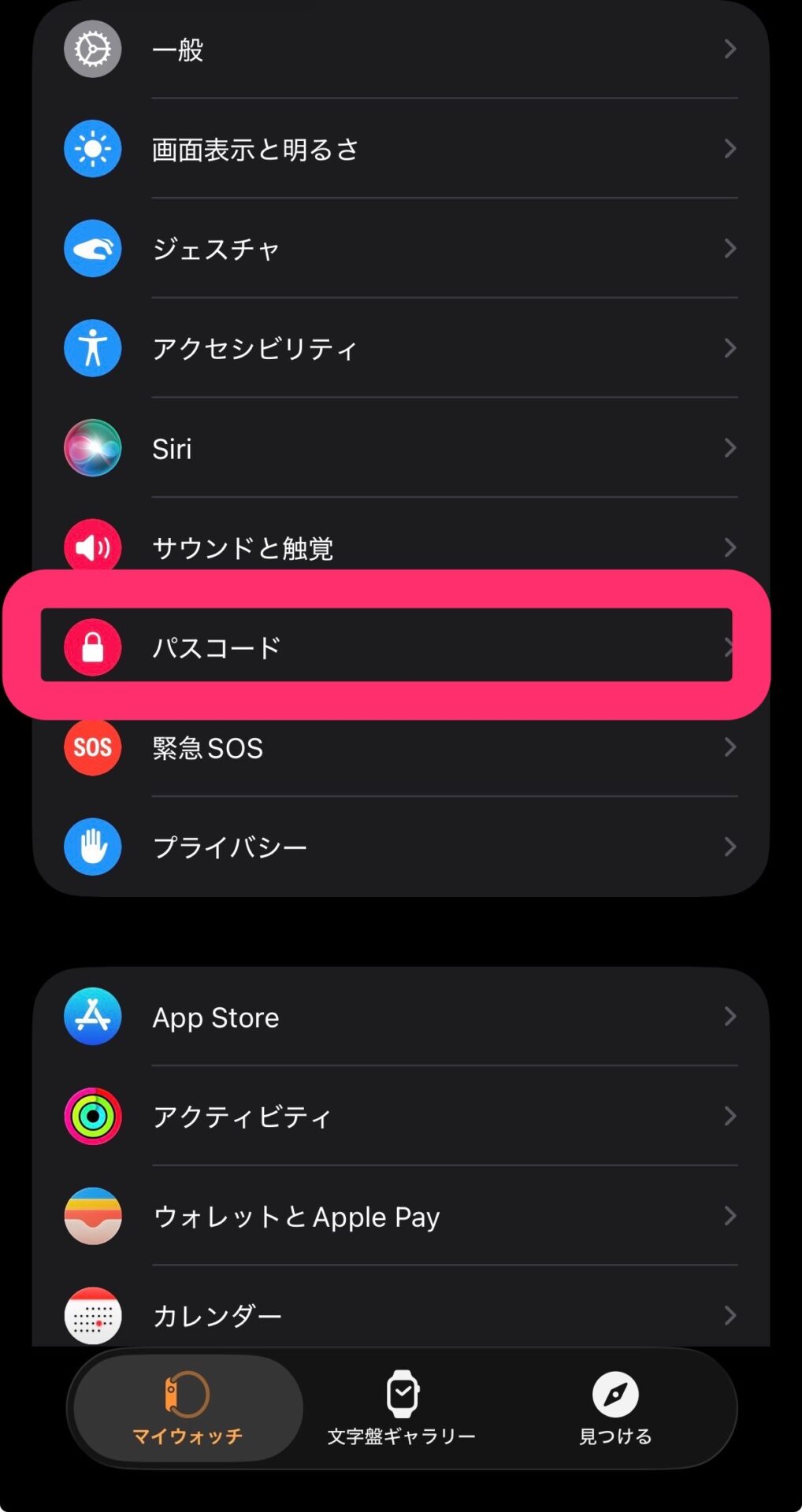
Task: Go to ジェスチャ settings
Action: [x=400, y=249]
